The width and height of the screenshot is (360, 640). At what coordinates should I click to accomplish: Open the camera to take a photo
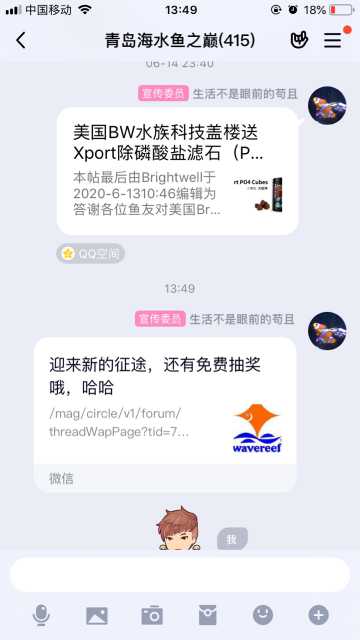(152, 615)
